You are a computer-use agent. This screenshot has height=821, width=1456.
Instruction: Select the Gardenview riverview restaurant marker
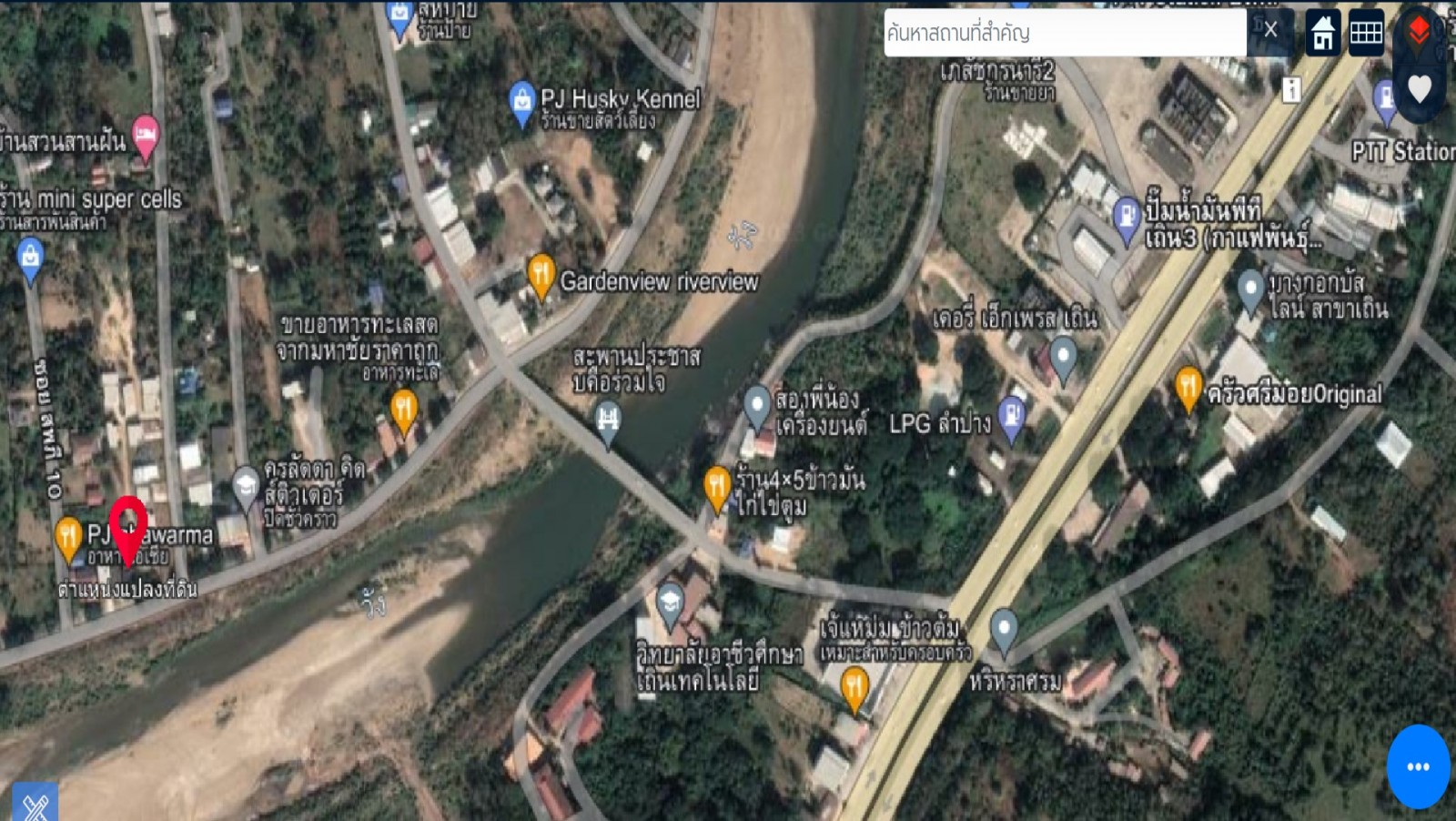coord(541,275)
